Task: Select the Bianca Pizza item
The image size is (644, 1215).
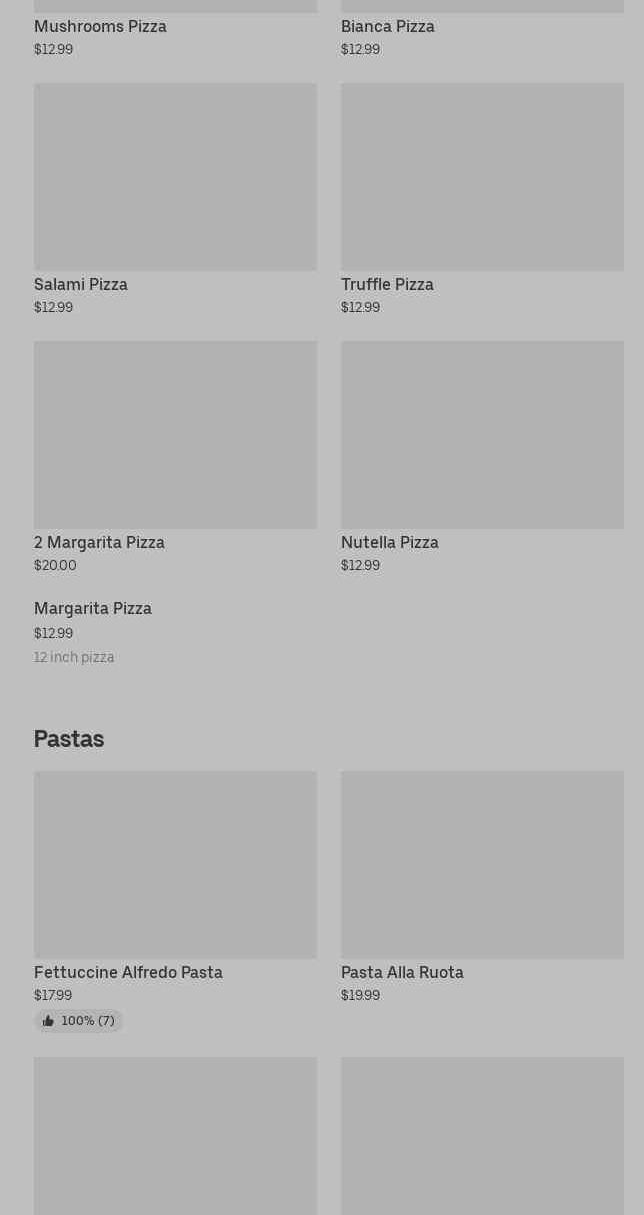Action: [482, 28]
